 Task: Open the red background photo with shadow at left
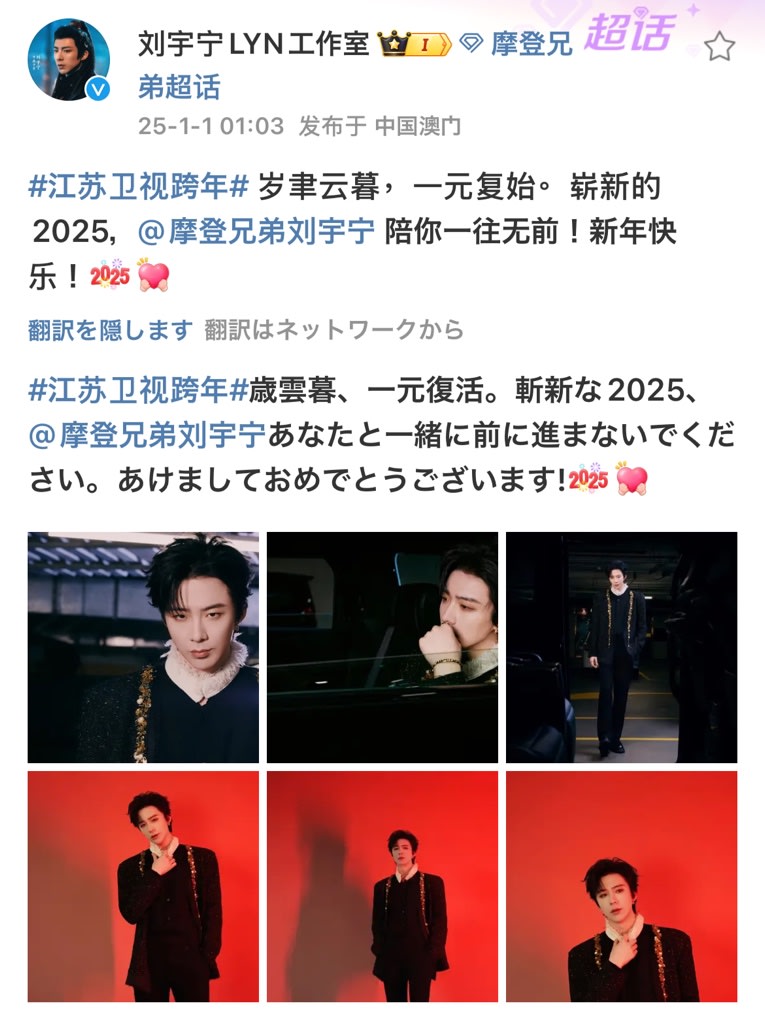tap(143, 886)
